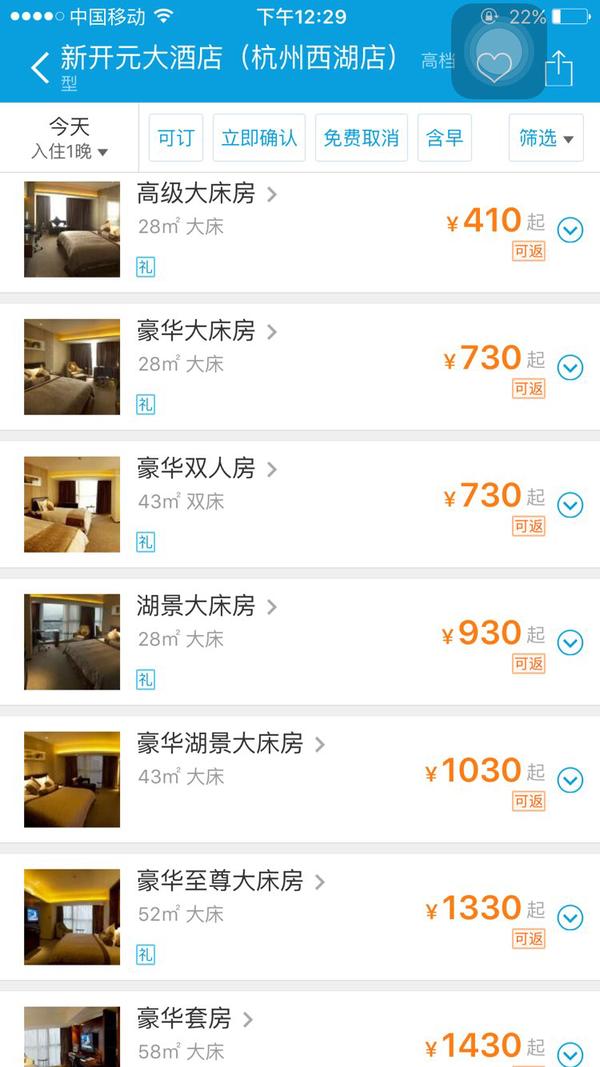600x1067 pixels.
Task: Expand price options for 湖景大床房
Action: pos(570,643)
